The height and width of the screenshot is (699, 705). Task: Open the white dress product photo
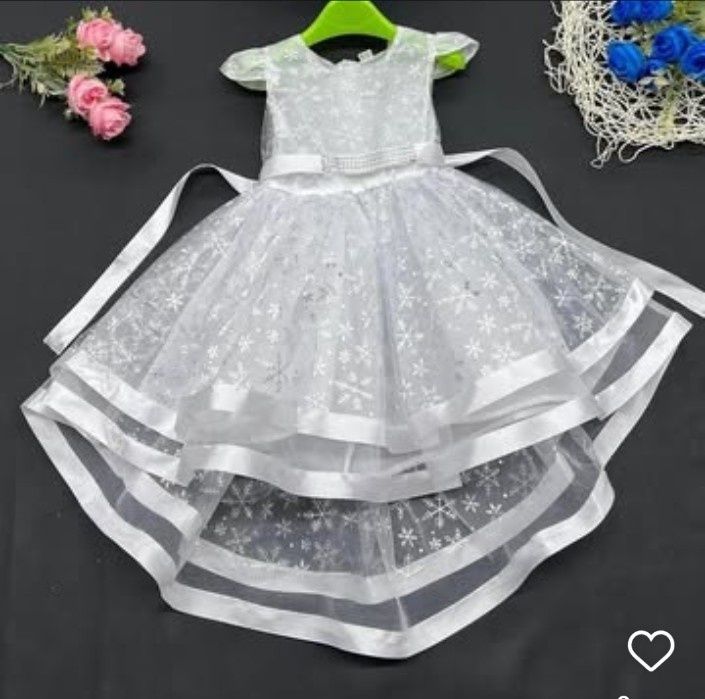(x=350, y=340)
